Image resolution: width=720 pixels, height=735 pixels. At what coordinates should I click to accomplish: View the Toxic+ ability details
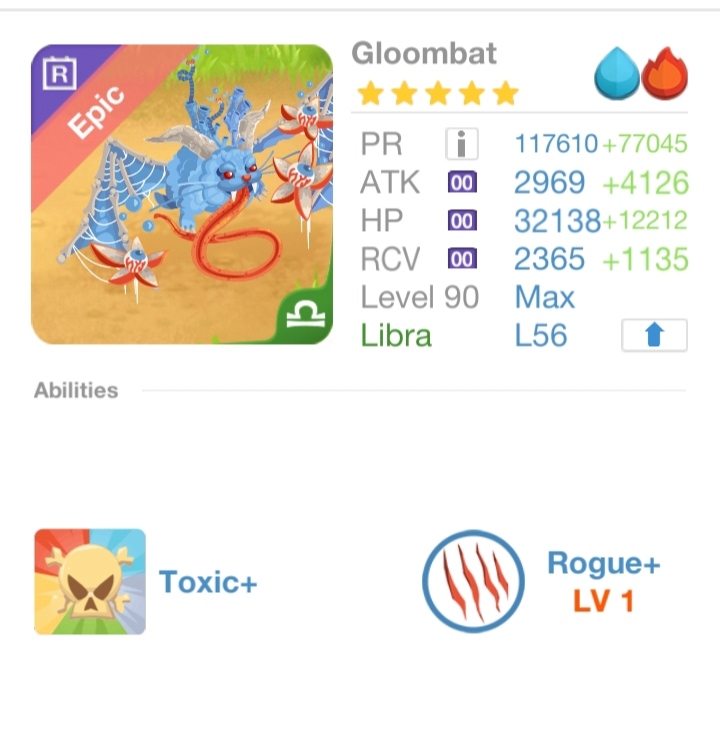[90, 582]
